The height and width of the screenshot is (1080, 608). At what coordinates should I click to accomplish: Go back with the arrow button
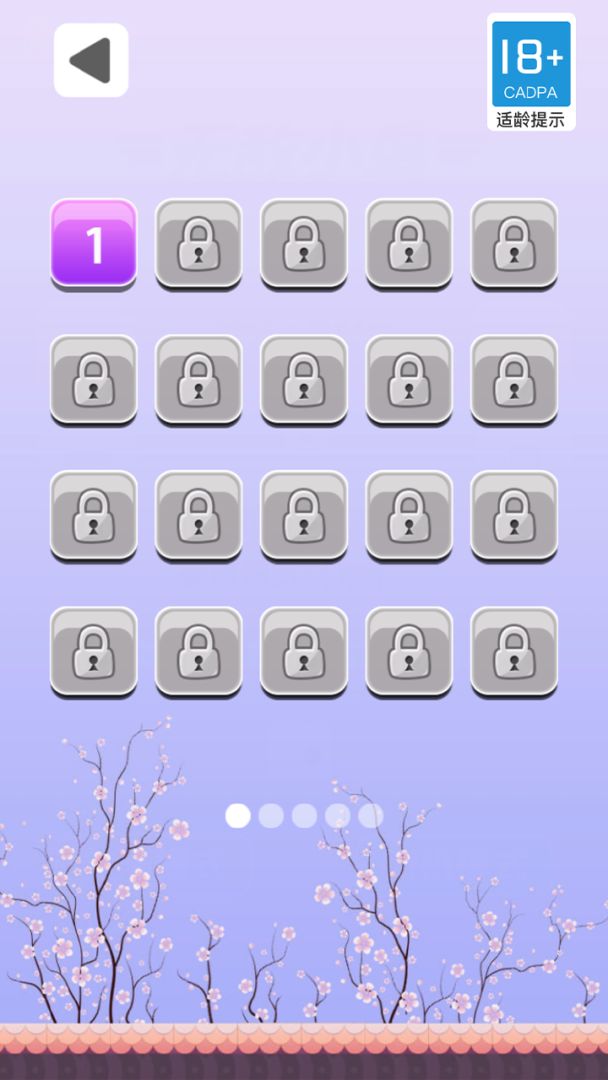pyautogui.click(x=91, y=61)
